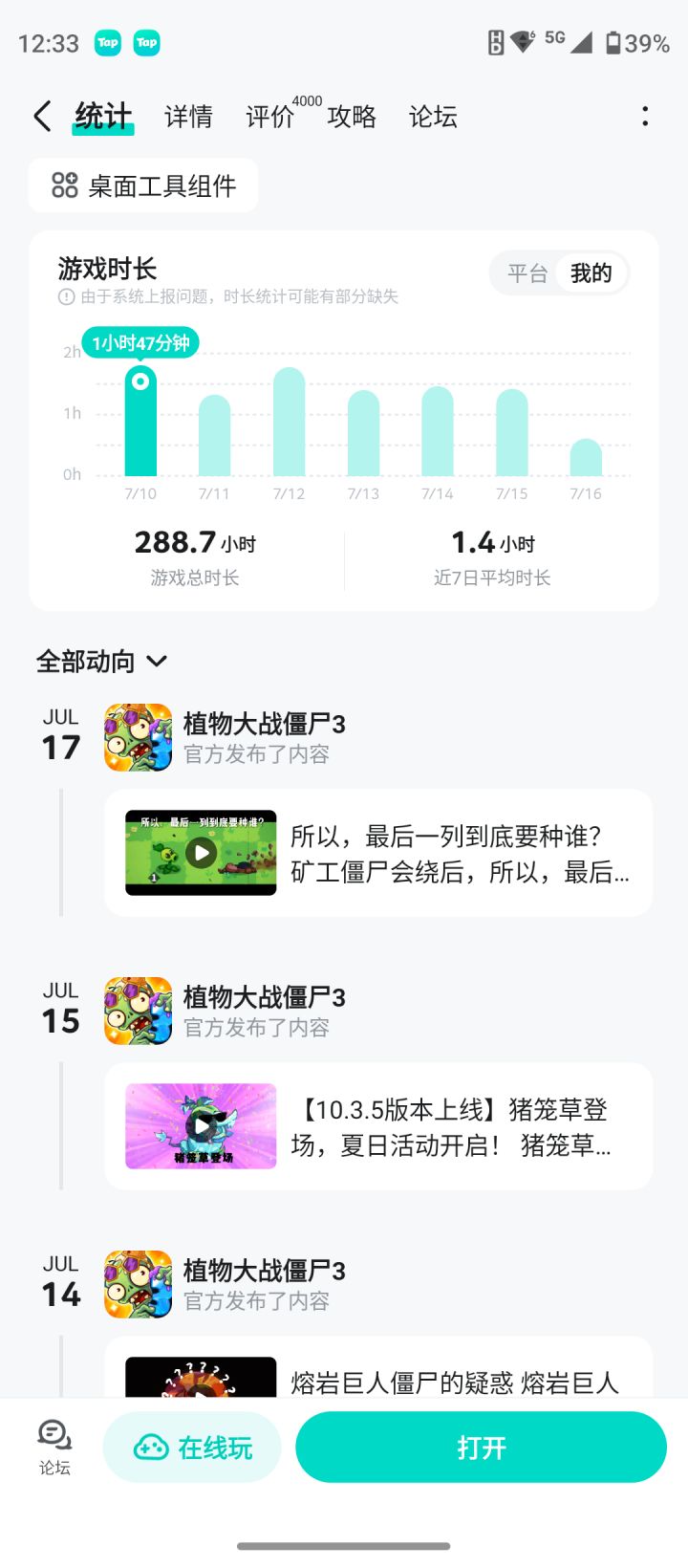The height and width of the screenshot is (1568, 688).
Task: Open the 熔岩巨人僵尸的疑惑 post
Action: (378, 1367)
